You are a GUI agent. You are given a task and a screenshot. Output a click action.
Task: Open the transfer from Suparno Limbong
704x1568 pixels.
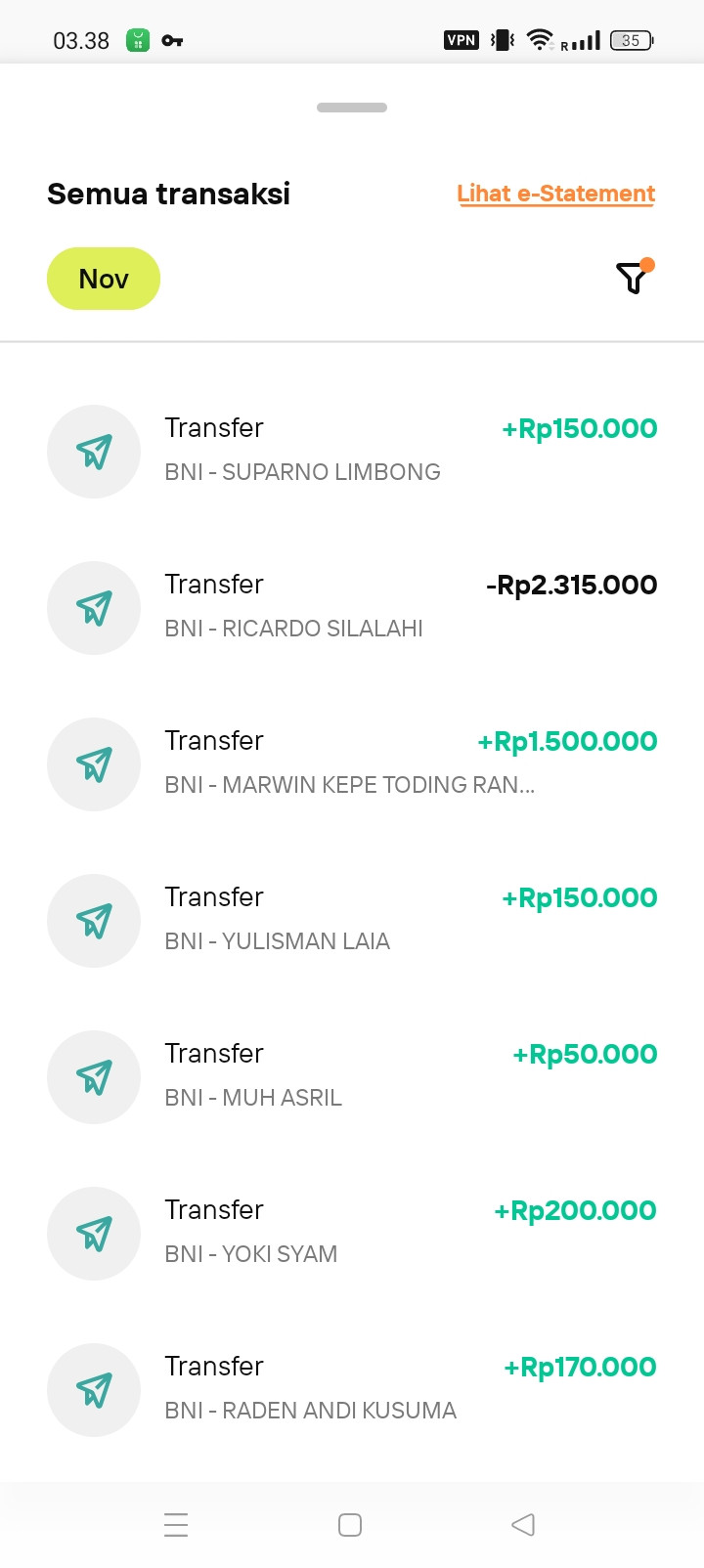click(x=352, y=451)
